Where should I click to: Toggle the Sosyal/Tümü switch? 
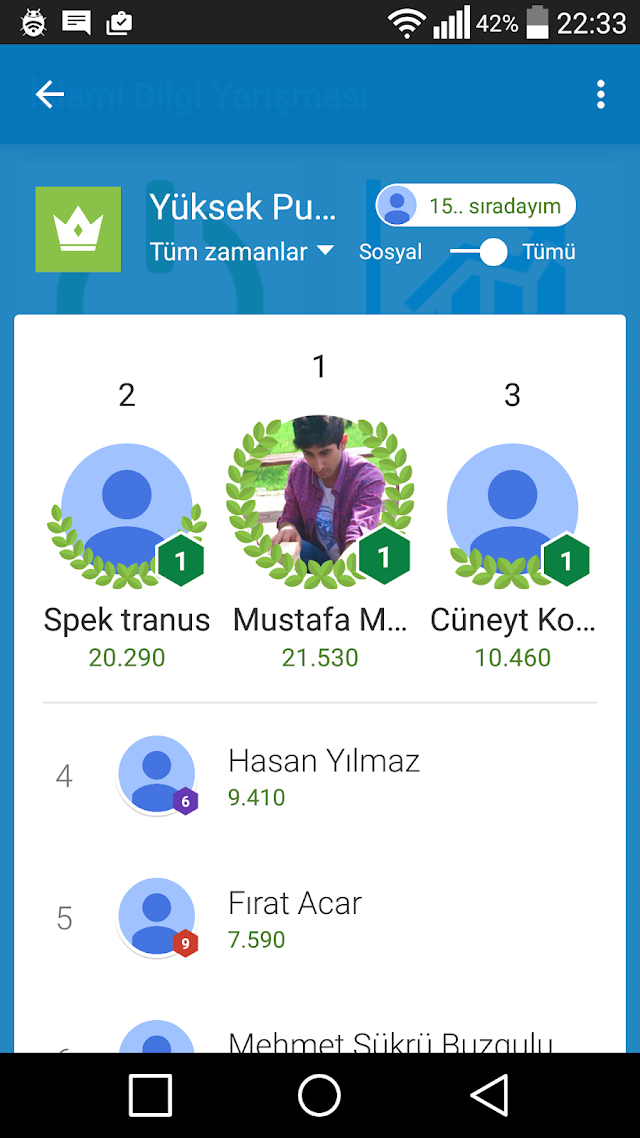coord(479,252)
